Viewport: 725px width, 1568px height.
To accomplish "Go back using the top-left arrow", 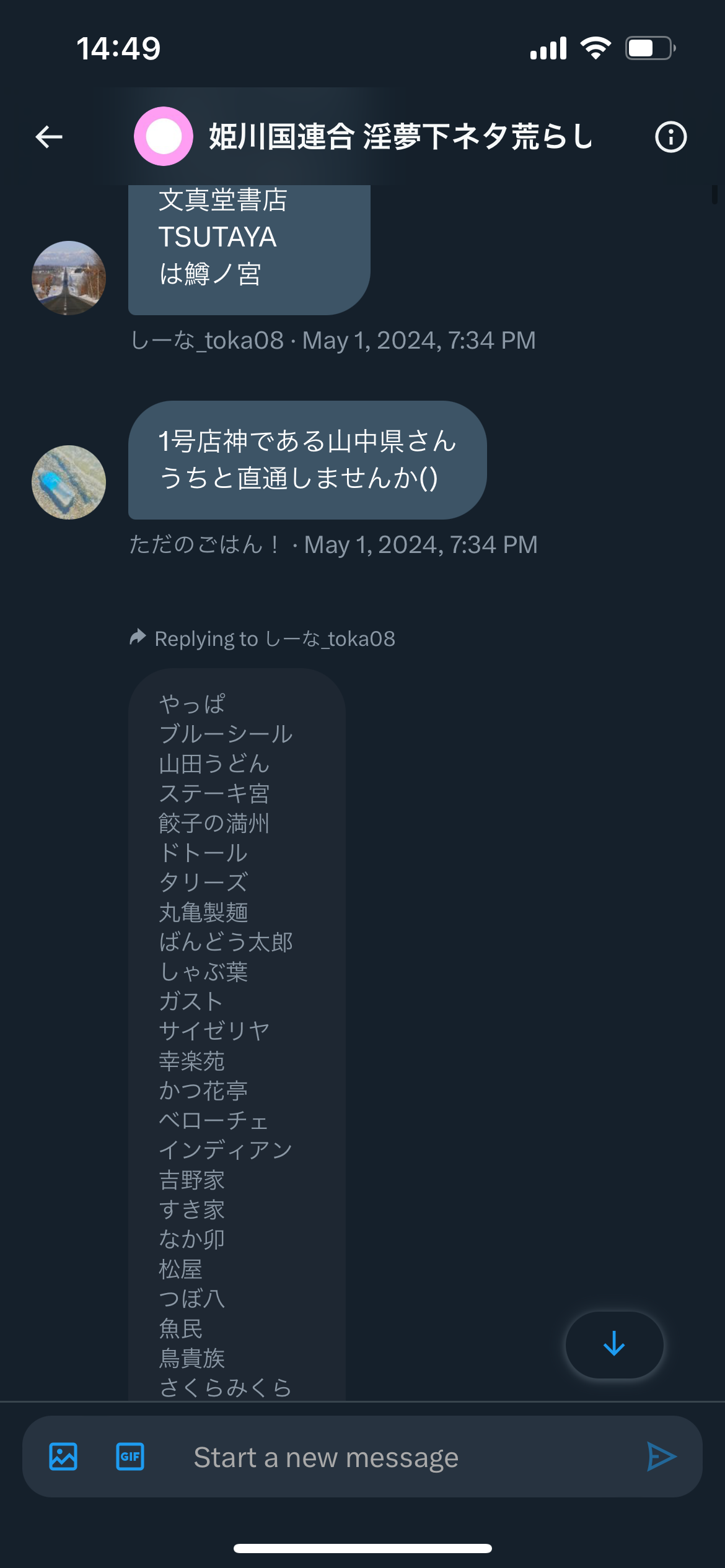I will coord(49,137).
